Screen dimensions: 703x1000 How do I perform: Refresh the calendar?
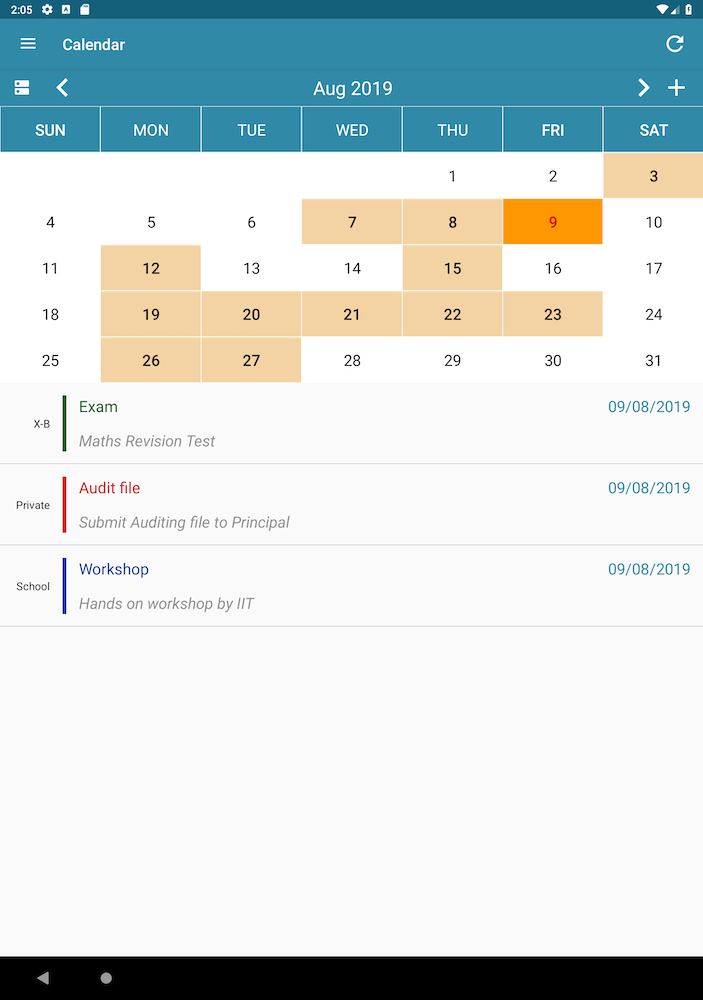[x=675, y=44]
